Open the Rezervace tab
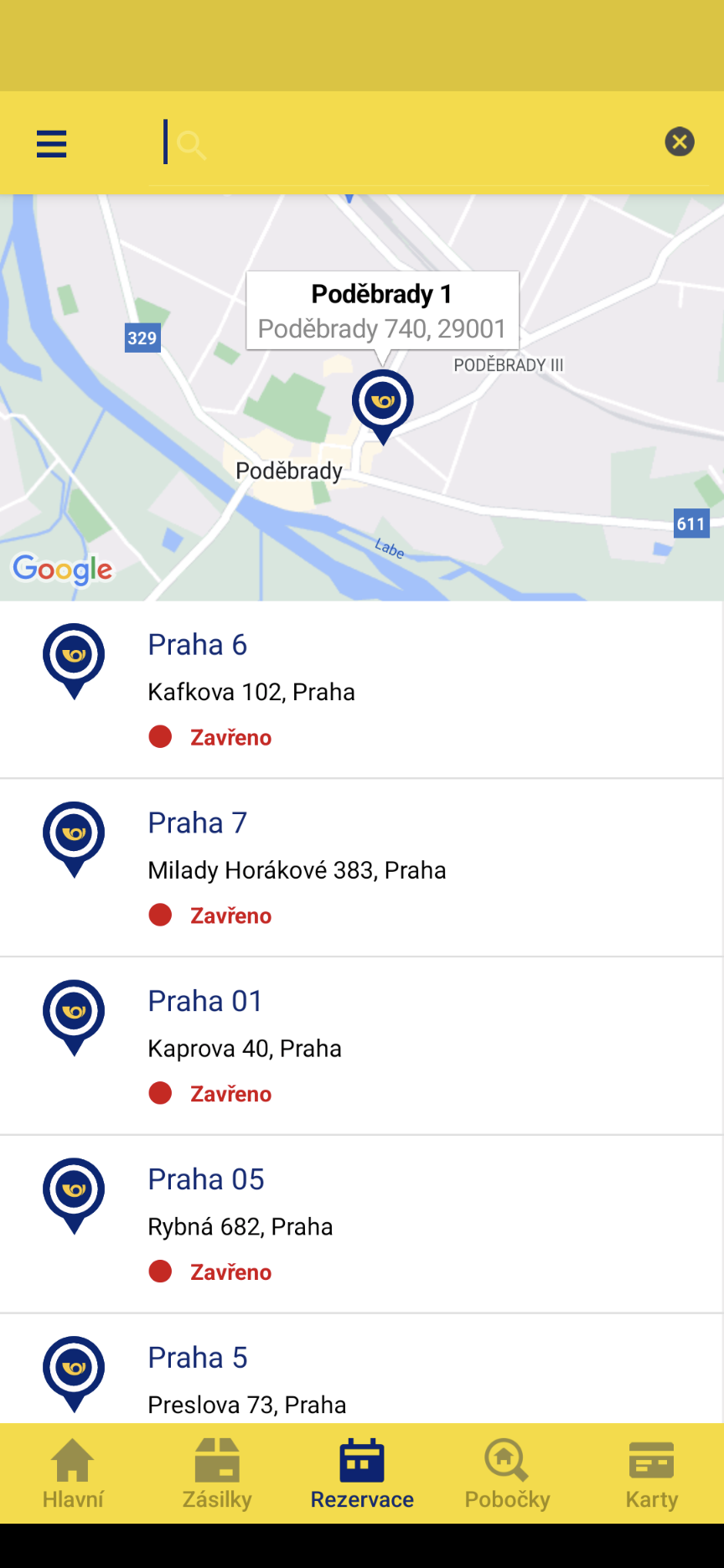The height and width of the screenshot is (1568, 724). pyautogui.click(x=362, y=1473)
